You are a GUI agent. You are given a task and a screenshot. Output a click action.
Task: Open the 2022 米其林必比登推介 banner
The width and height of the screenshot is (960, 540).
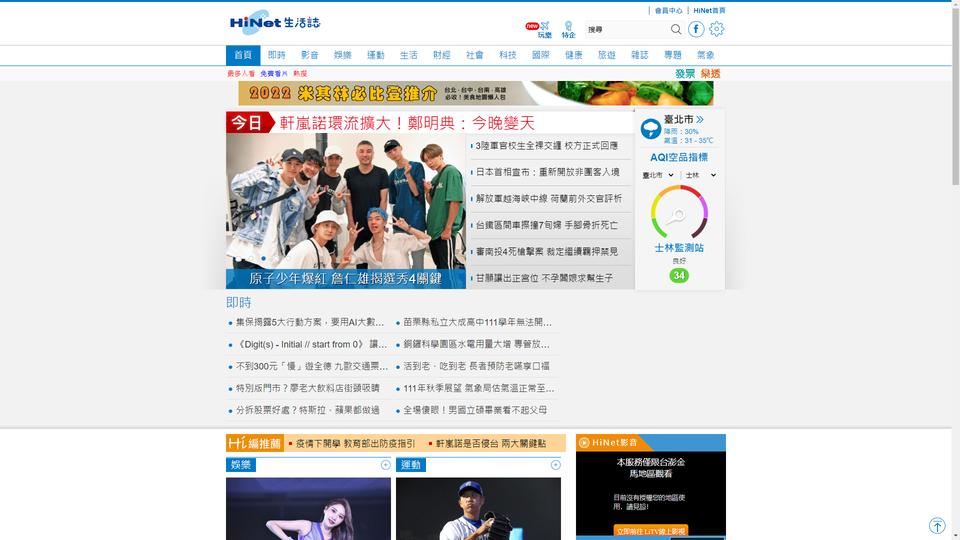click(475, 93)
